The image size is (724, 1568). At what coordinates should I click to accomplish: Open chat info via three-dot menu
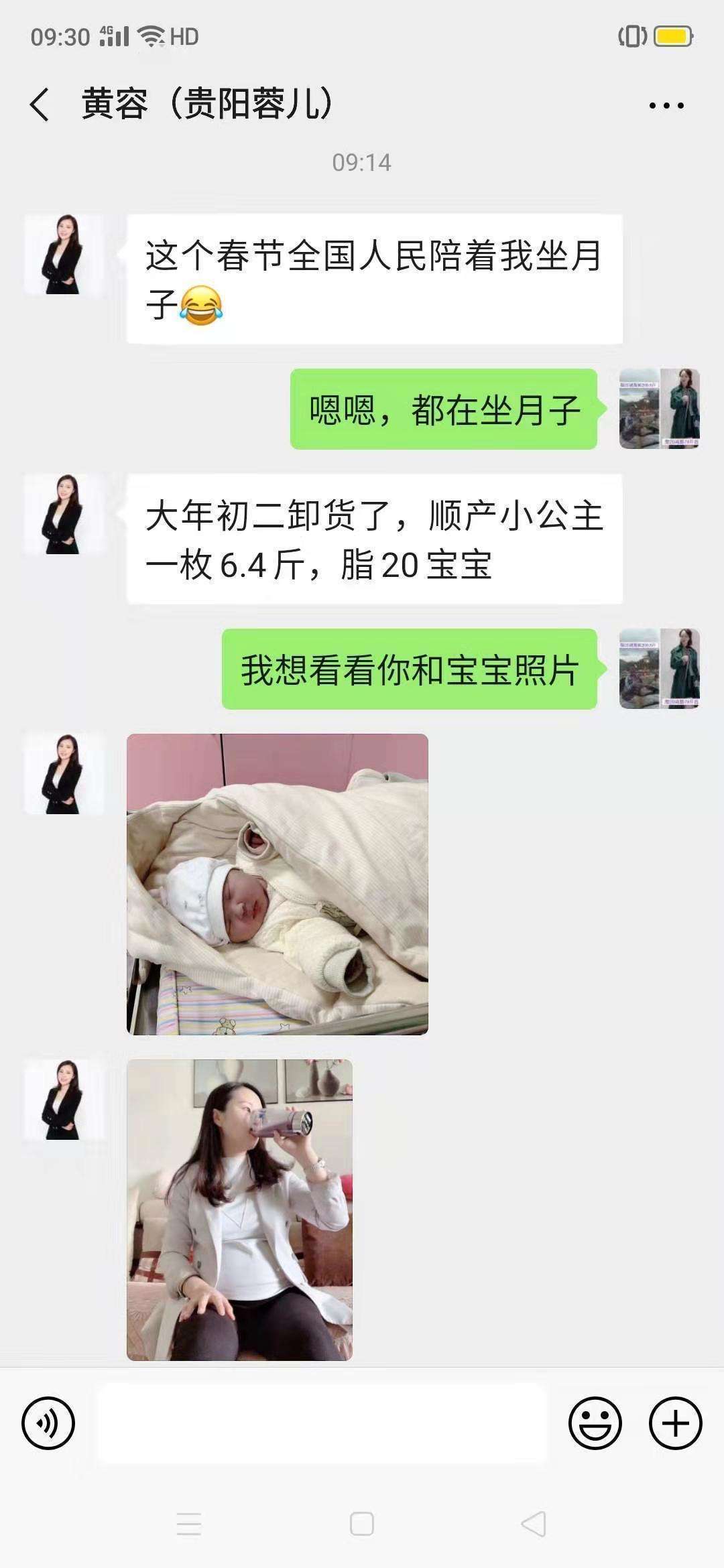[666, 105]
